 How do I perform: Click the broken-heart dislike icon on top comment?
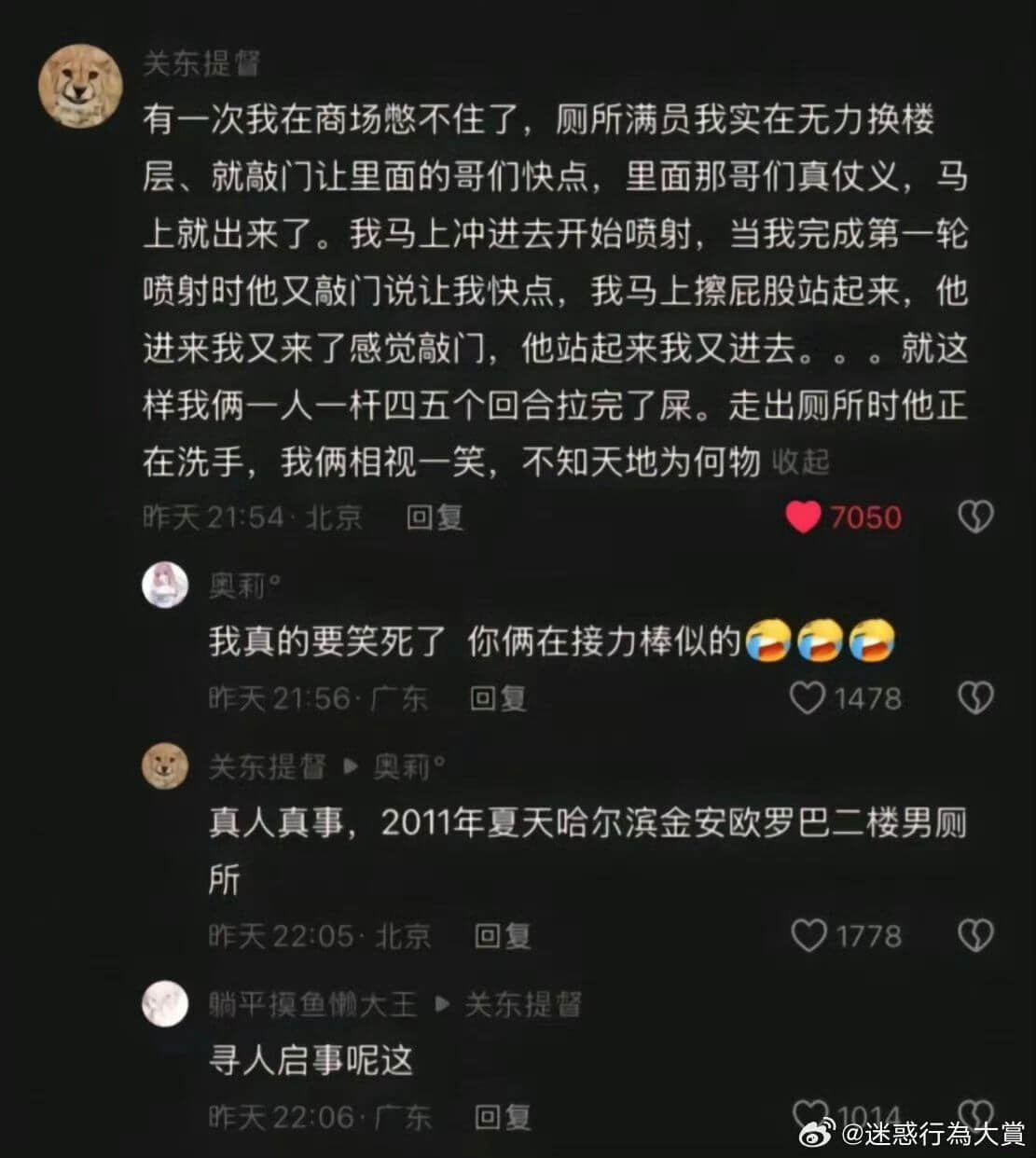(975, 516)
